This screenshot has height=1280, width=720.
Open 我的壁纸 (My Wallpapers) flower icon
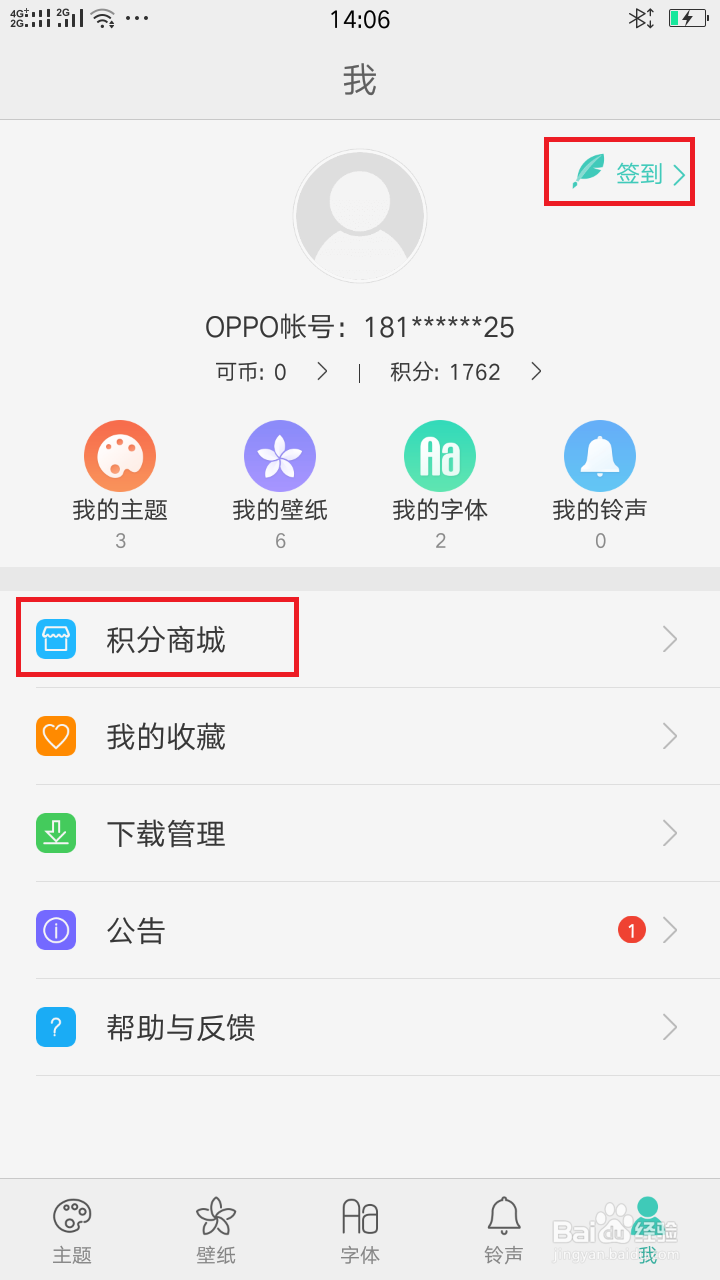click(280, 455)
